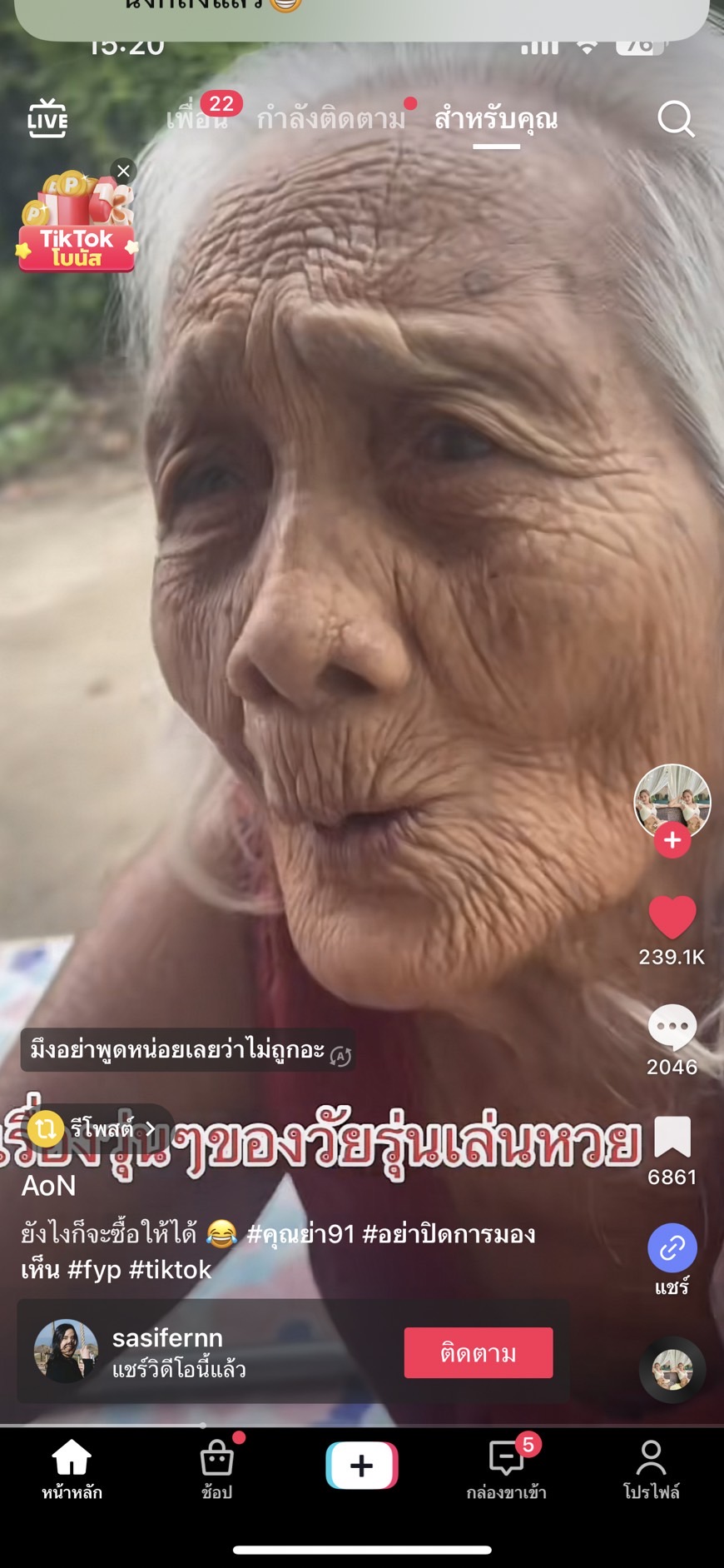
Task: Open the LIVE icon
Action: 47,118
